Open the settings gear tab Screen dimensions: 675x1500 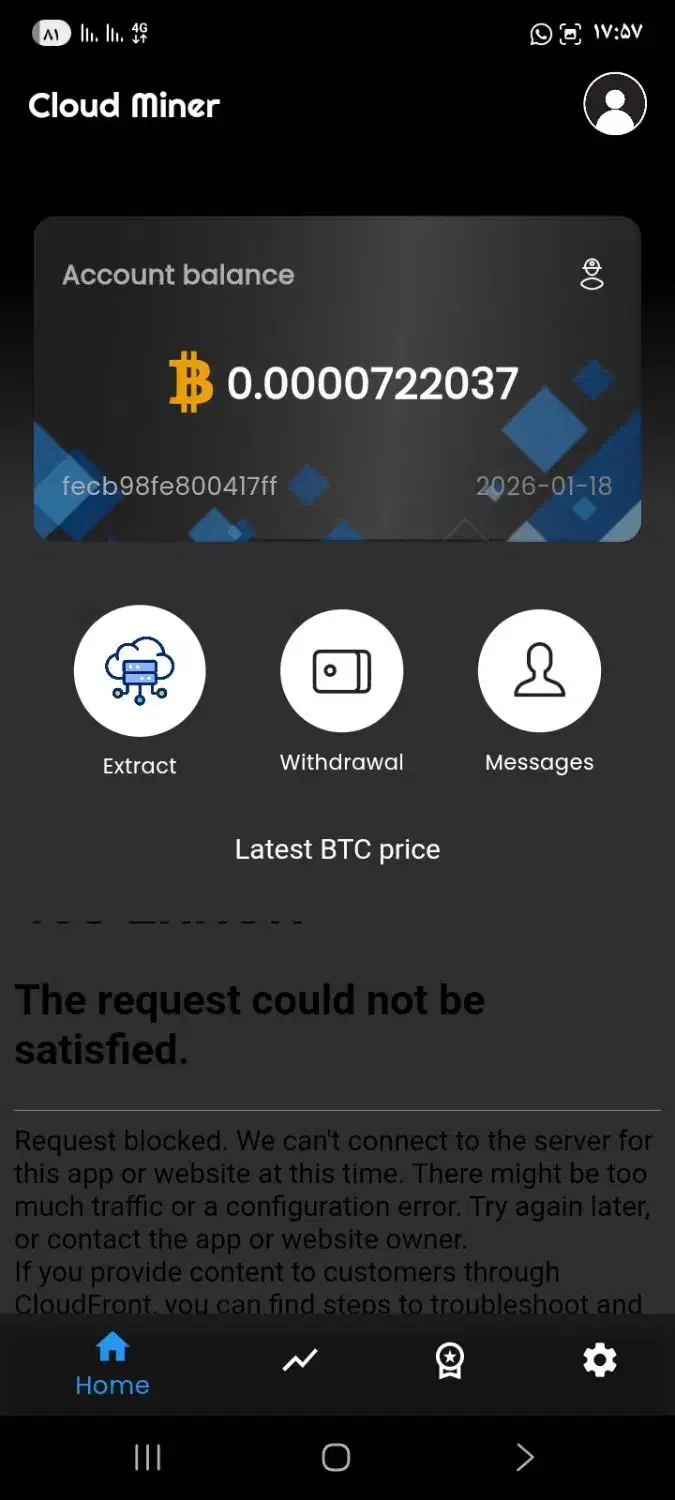coord(600,1360)
